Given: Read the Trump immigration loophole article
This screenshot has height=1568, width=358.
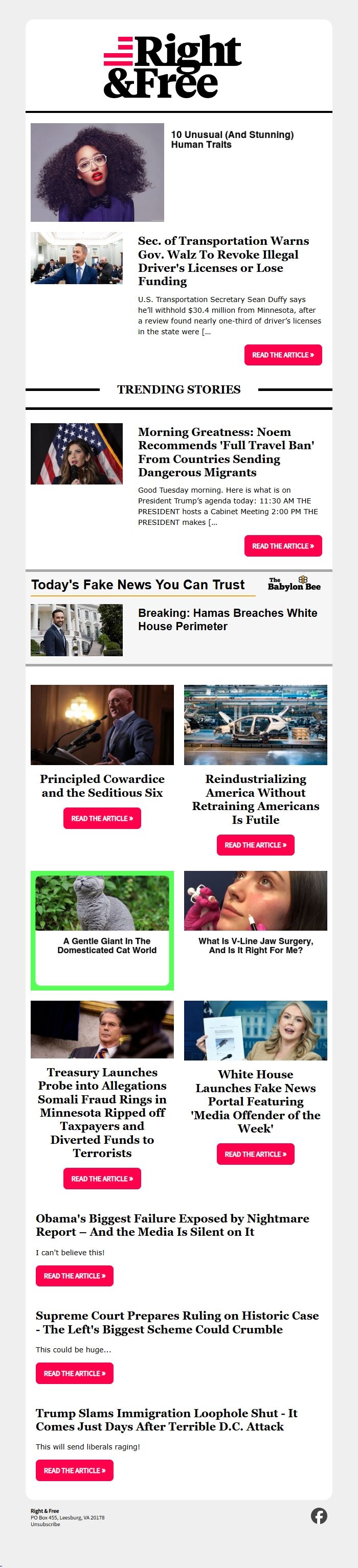Looking at the screenshot, I should click(x=74, y=1470).
